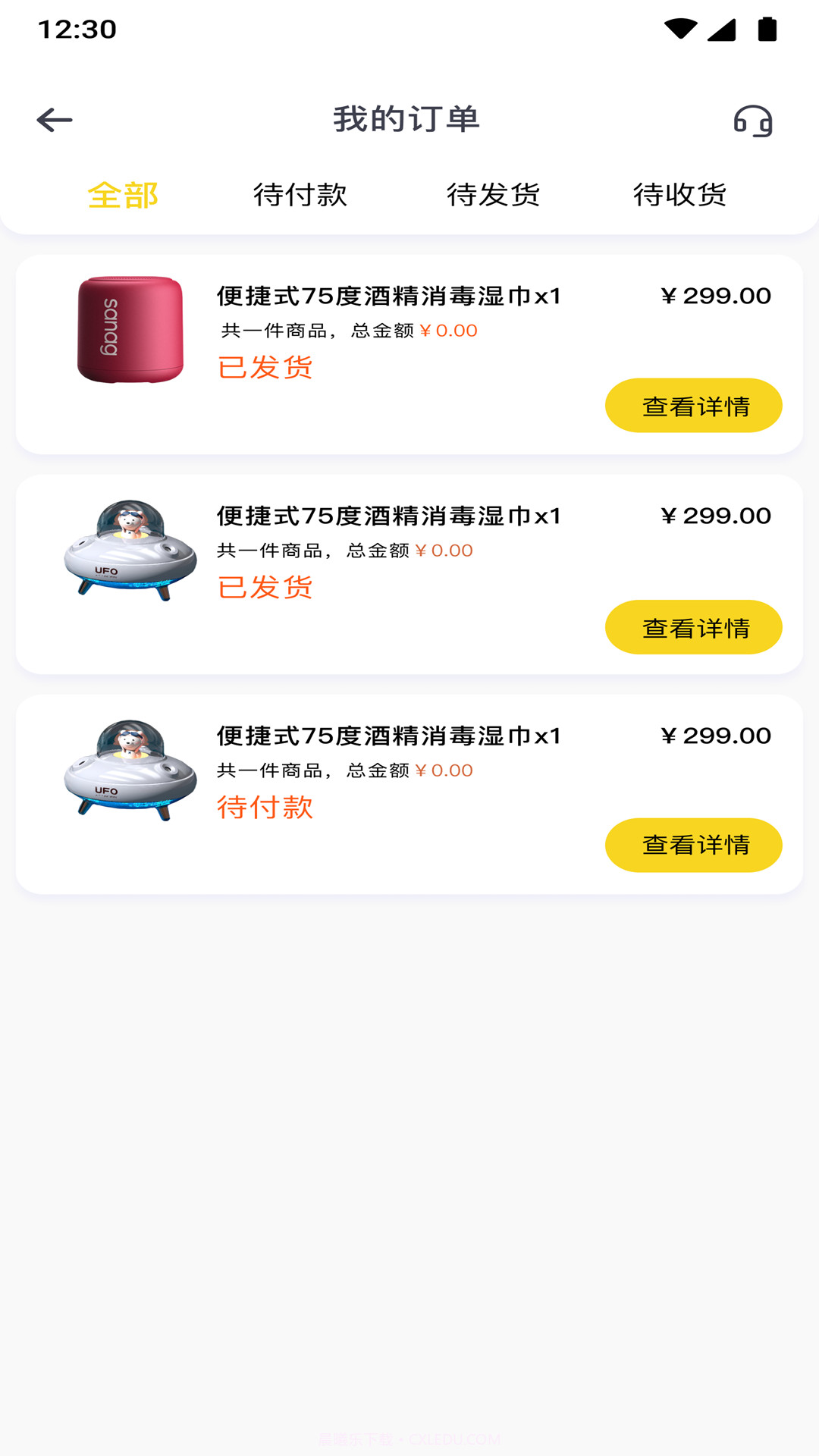Click the ¥299.00 price on the first order
The width and height of the screenshot is (819, 1456).
tap(715, 296)
